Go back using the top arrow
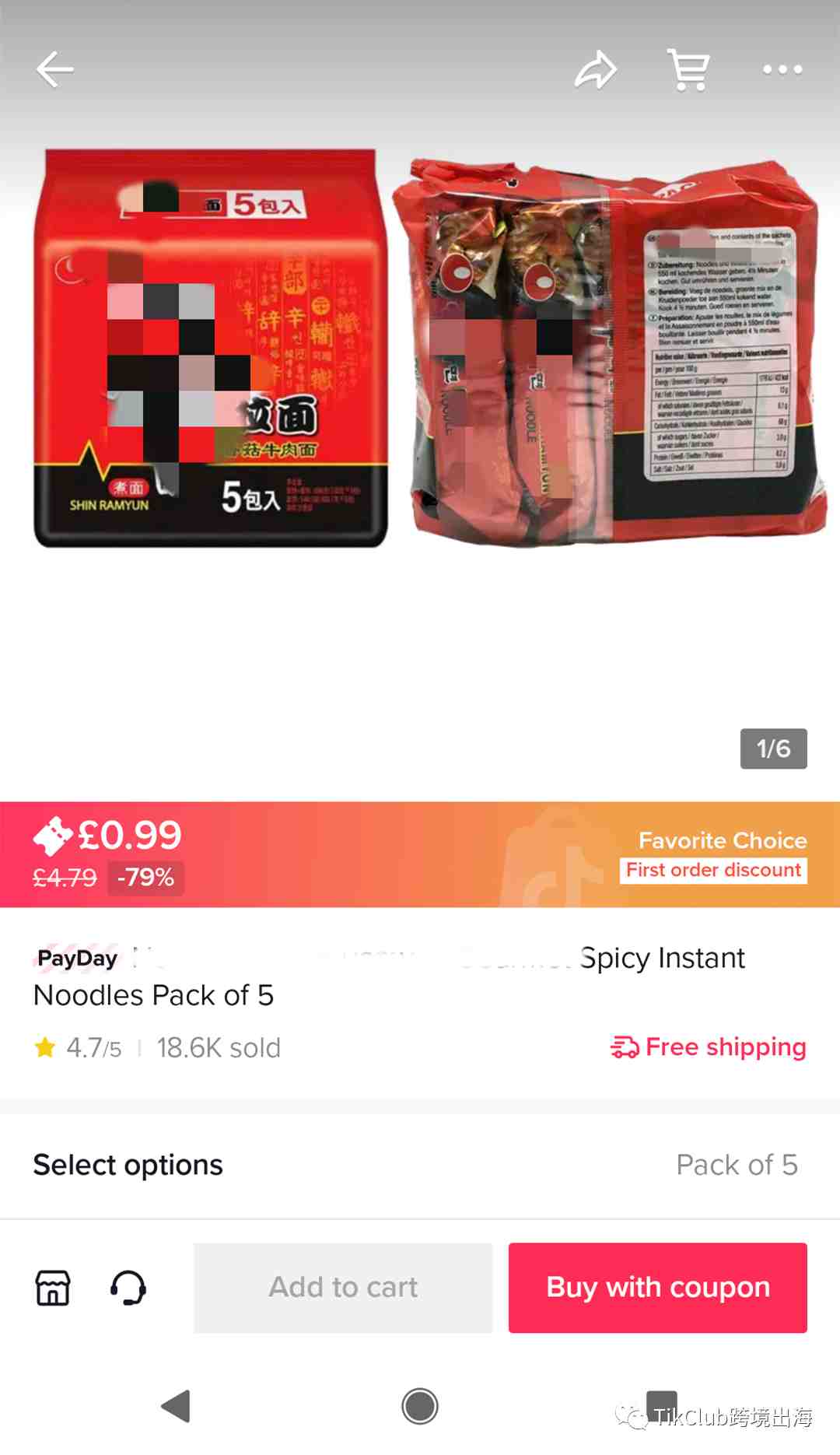The height and width of the screenshot is (1455, 840). pyautogui.click(x=54, y=70)
